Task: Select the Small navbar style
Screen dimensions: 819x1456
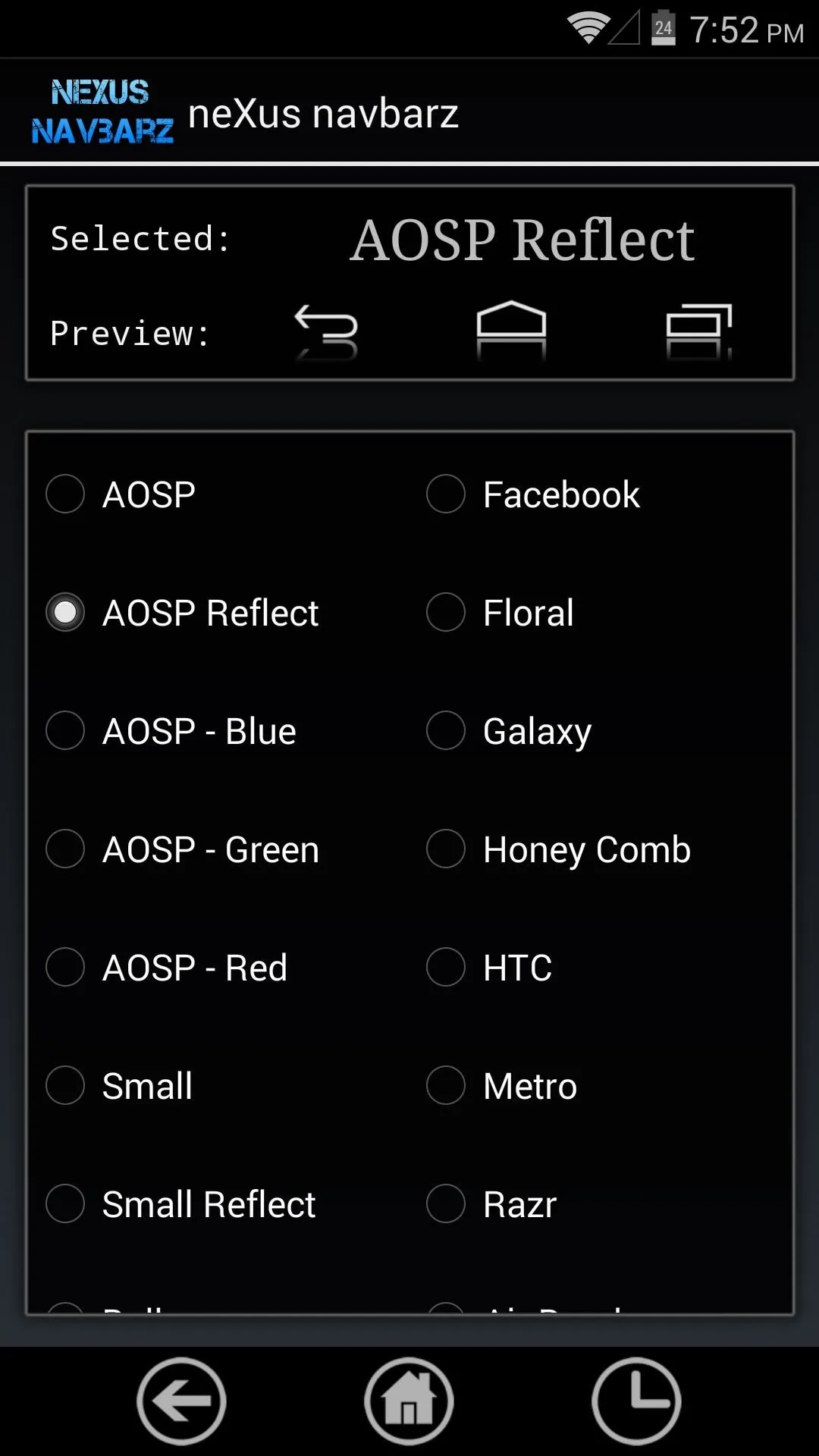Action: point(119,1086)
